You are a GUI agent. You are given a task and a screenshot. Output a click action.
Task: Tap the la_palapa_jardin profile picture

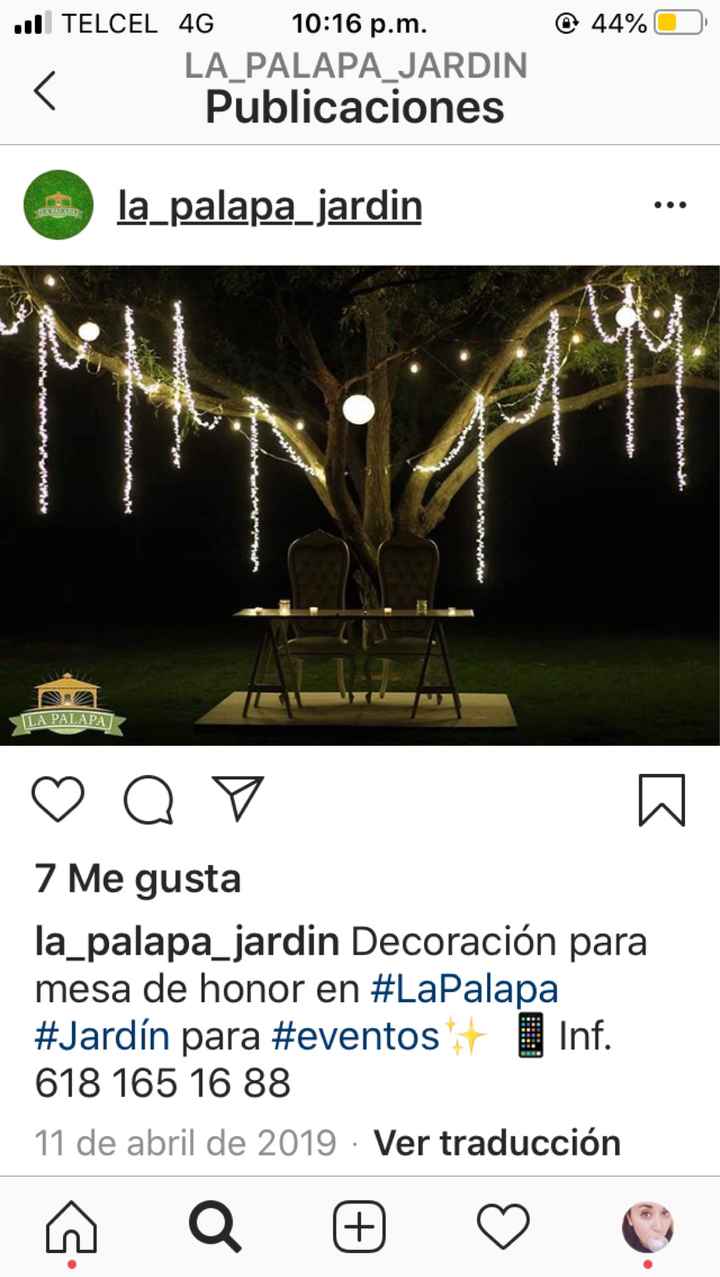pos(55,203)
